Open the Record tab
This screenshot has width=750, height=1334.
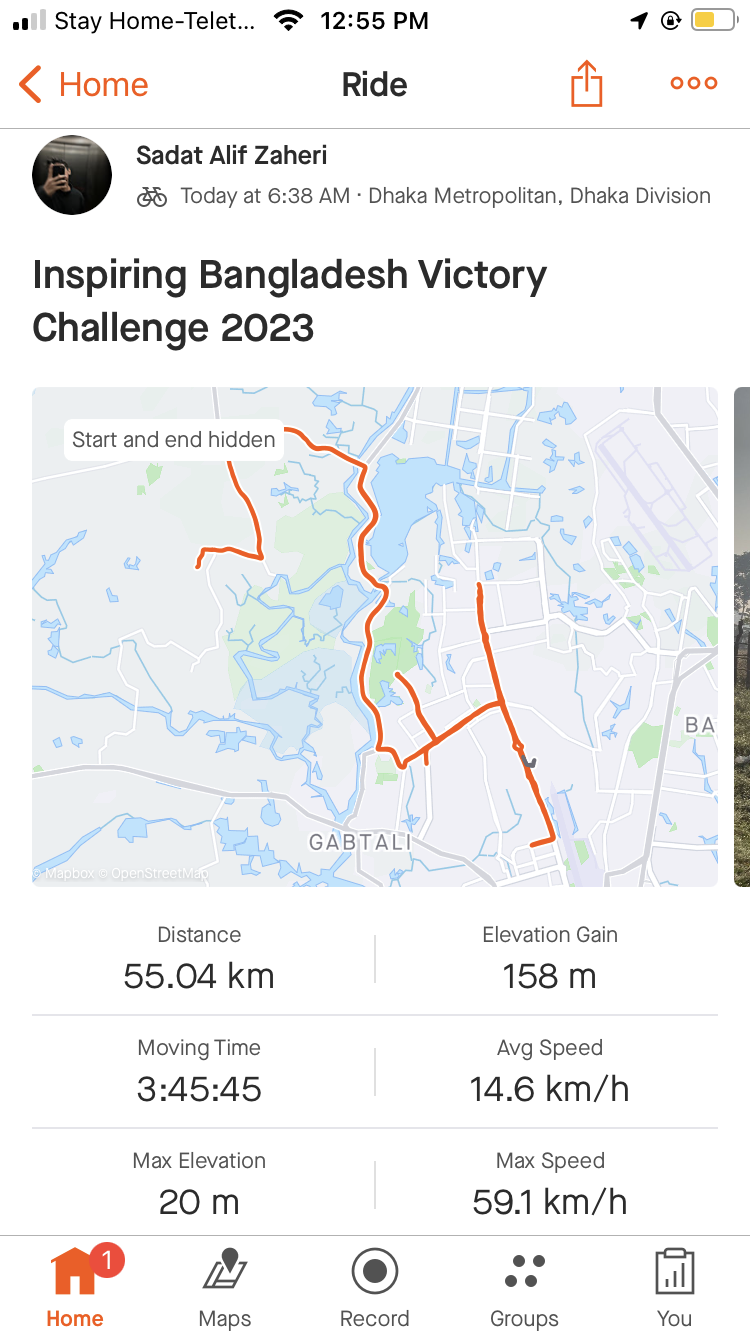point(375,1286)
